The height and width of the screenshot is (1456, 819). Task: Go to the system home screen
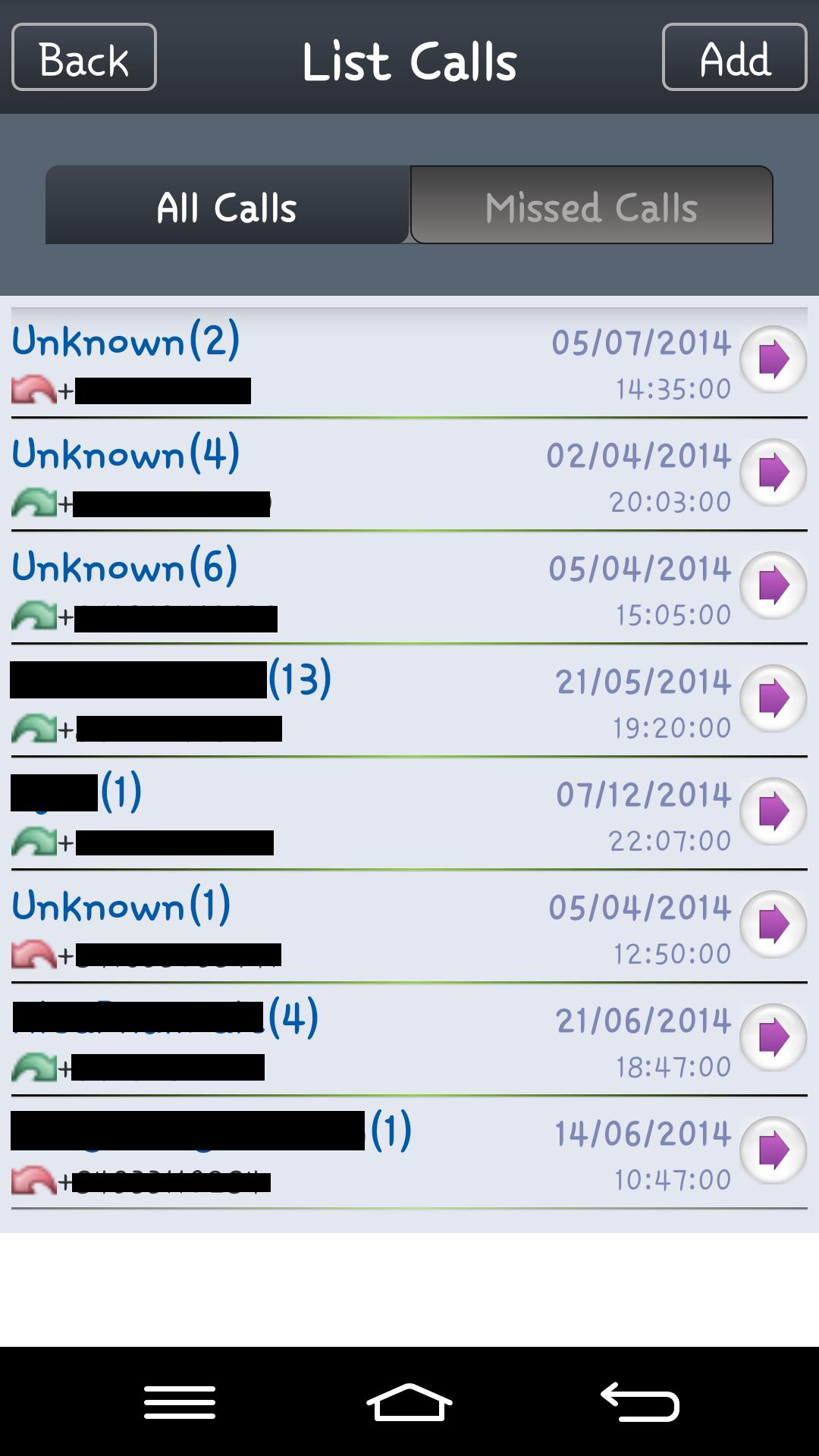pyautogui.click(x=409, y=1403)
